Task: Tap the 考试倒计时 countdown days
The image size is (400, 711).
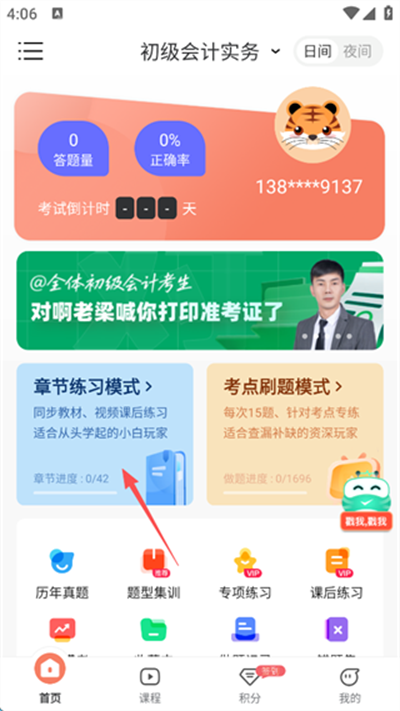Action: pos(146,209)
